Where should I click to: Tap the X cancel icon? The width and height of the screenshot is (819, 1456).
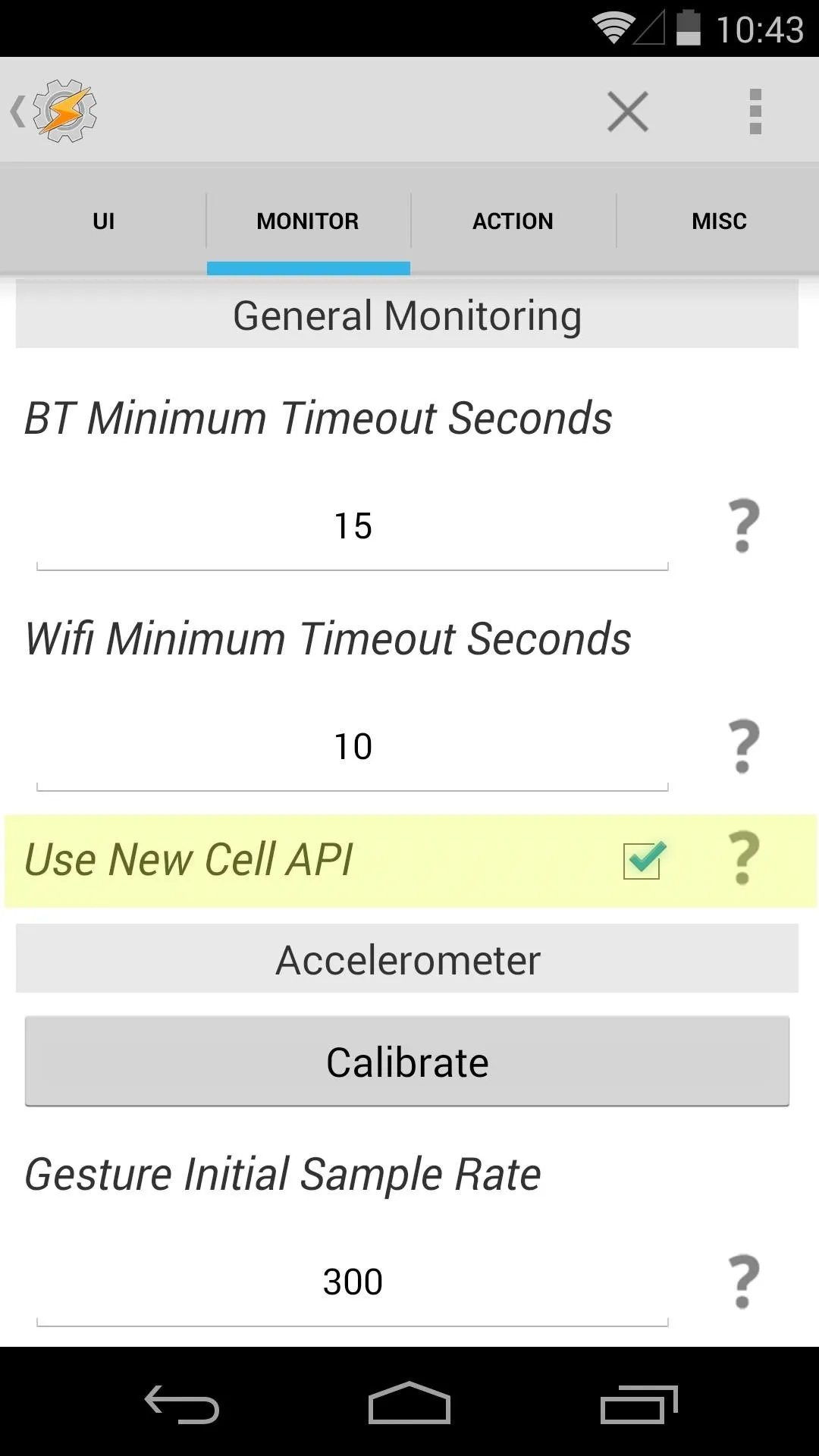[628, 111]
